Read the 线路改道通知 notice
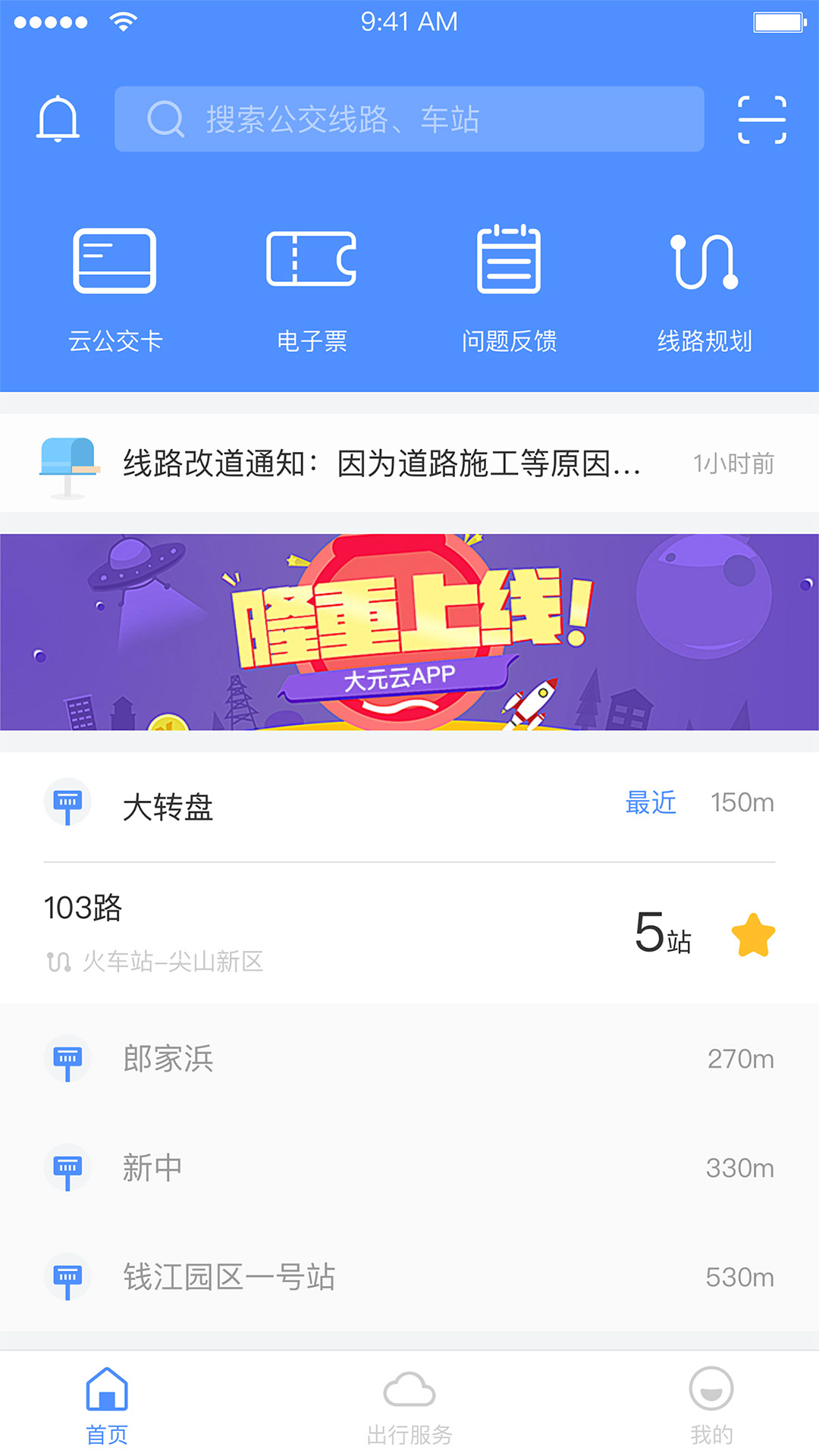Screen dimensions: 819x1456 pyautogui.click(x=381, y=463)
